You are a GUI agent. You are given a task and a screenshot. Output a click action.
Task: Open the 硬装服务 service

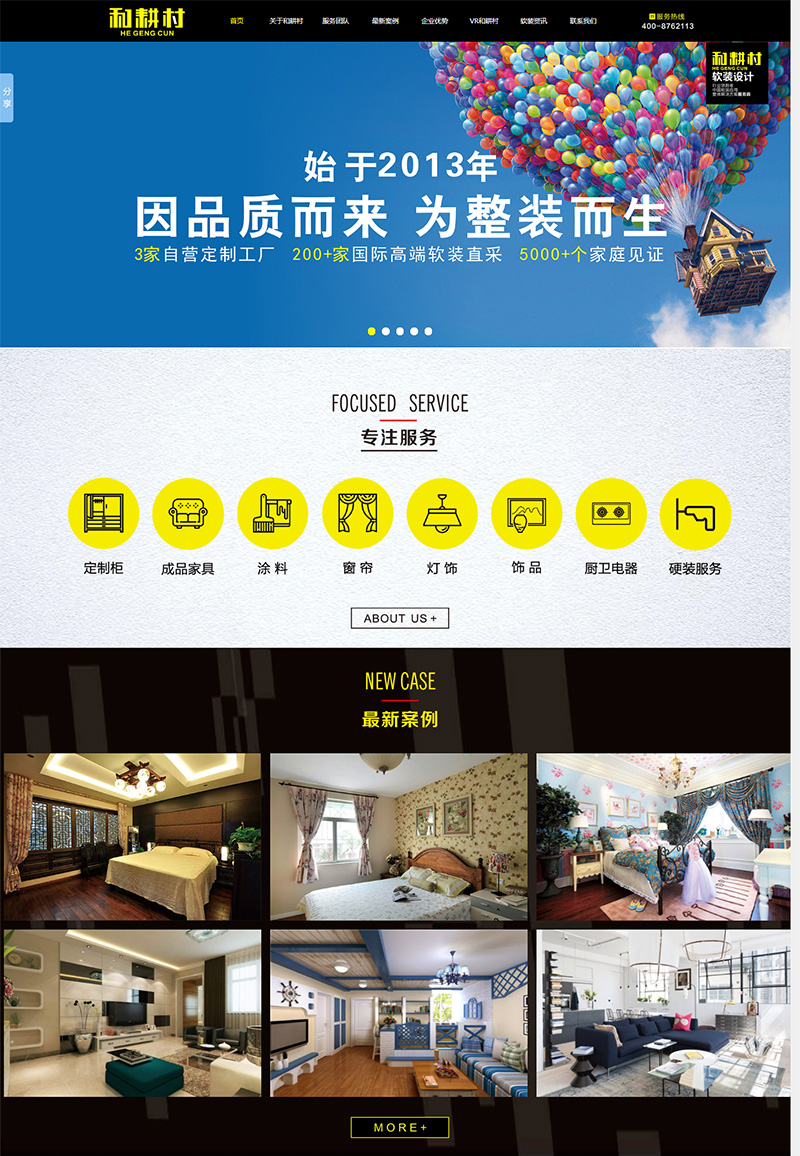tap(695, 514)
